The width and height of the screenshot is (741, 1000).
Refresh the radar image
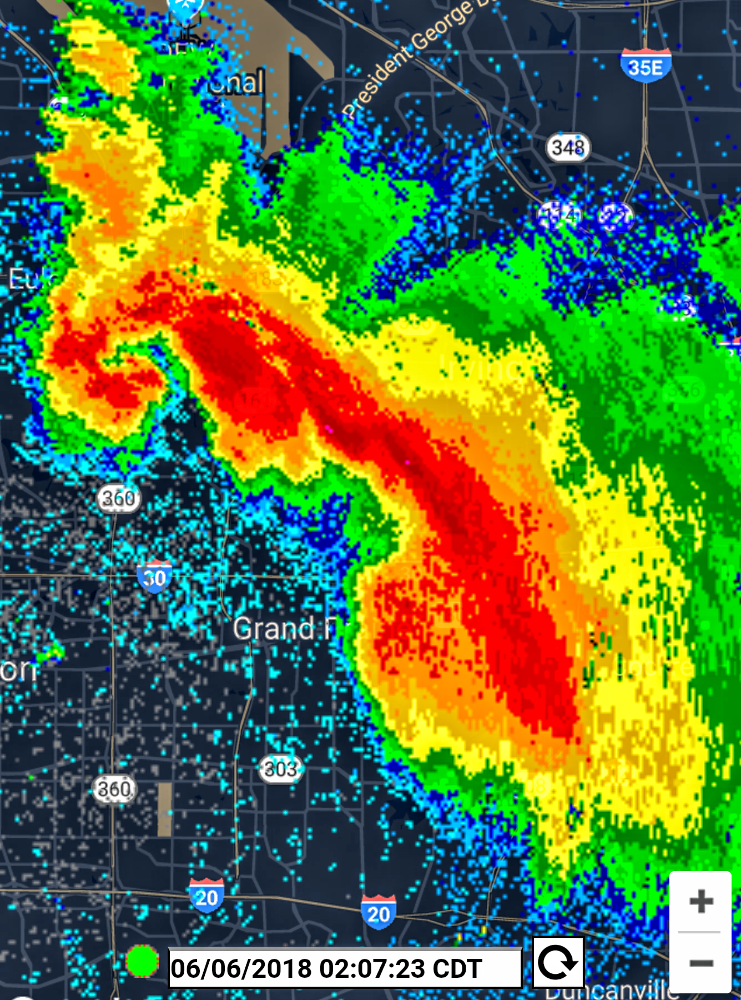pos(556,964)
